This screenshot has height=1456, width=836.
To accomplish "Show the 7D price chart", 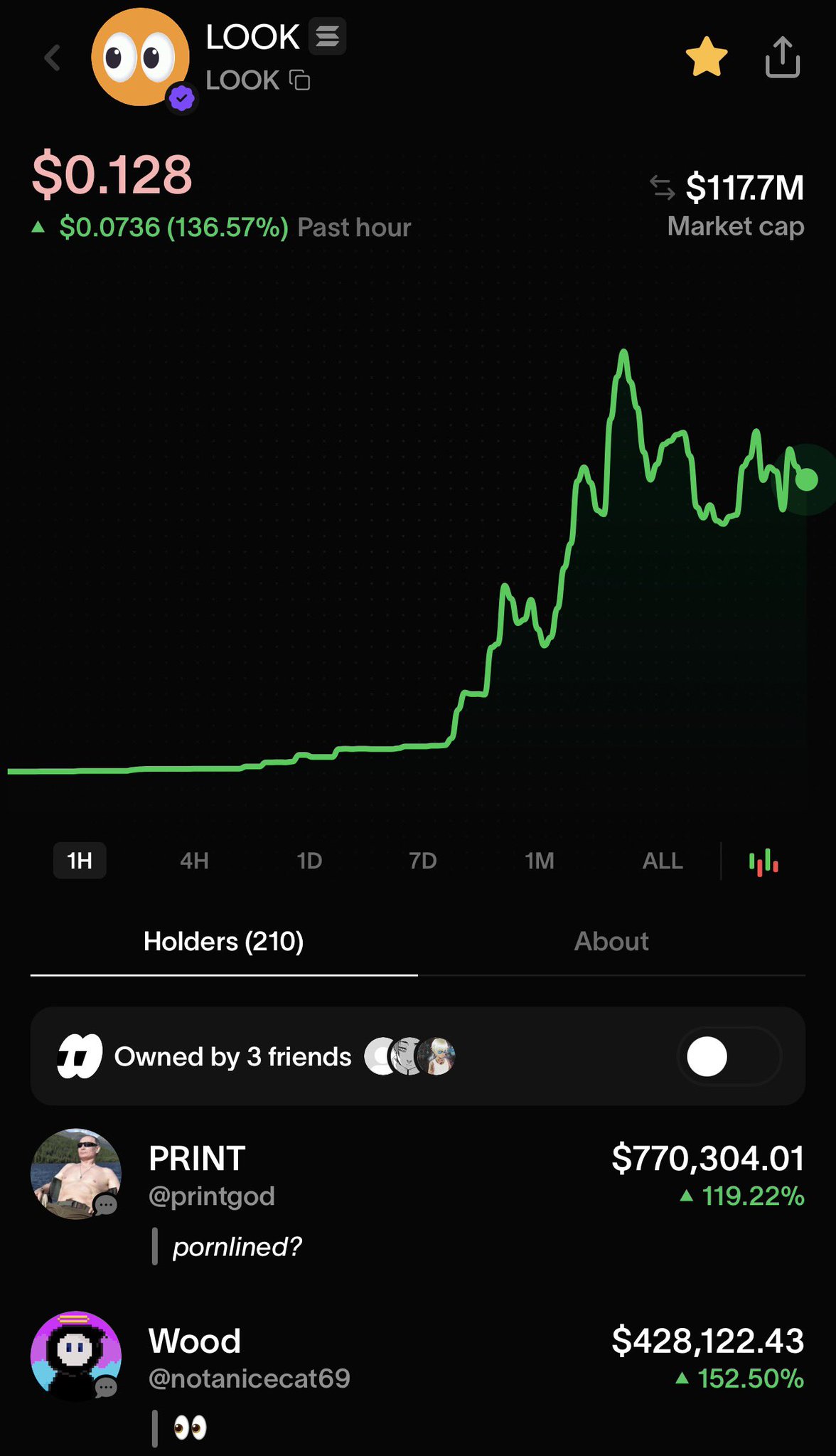I will [x=422, y=861].
